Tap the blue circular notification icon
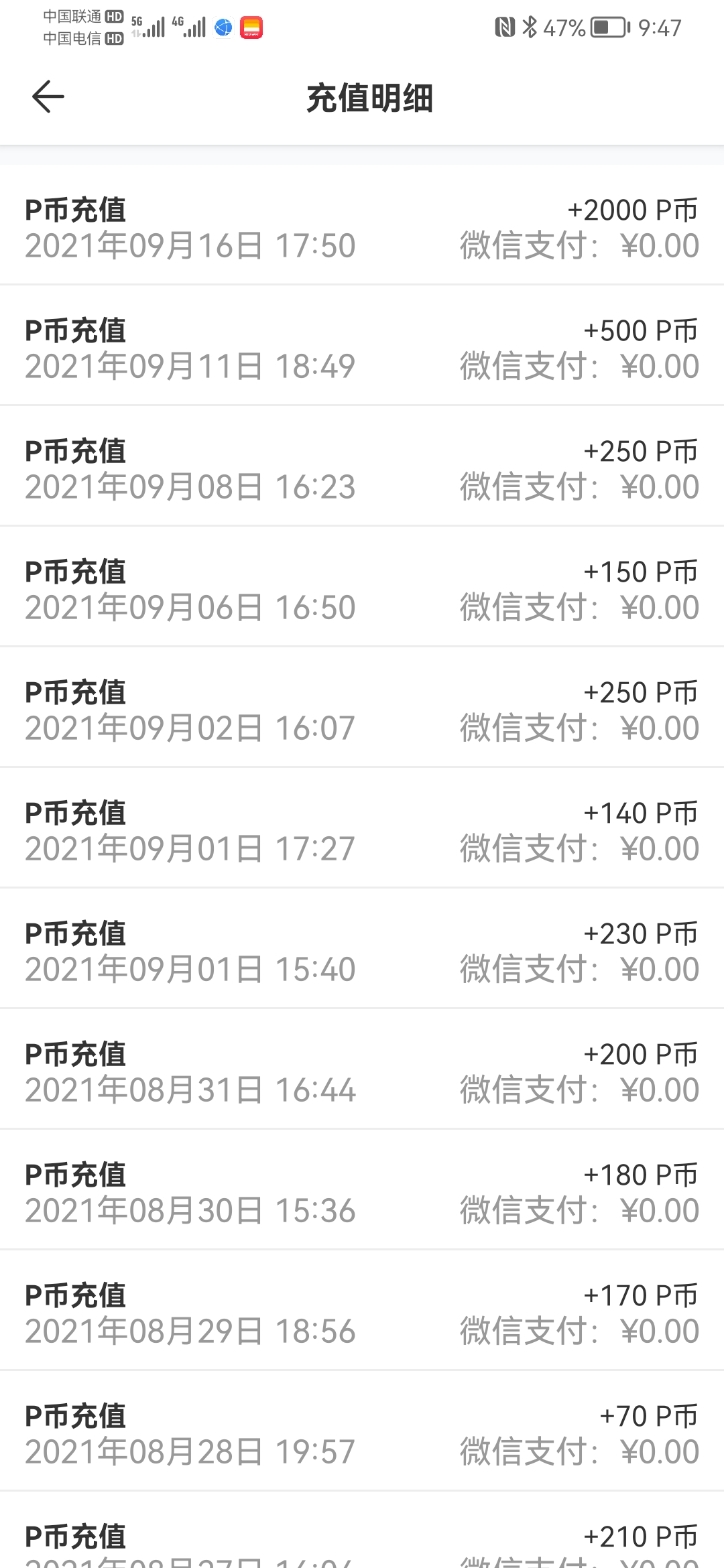 click(223, 27)
